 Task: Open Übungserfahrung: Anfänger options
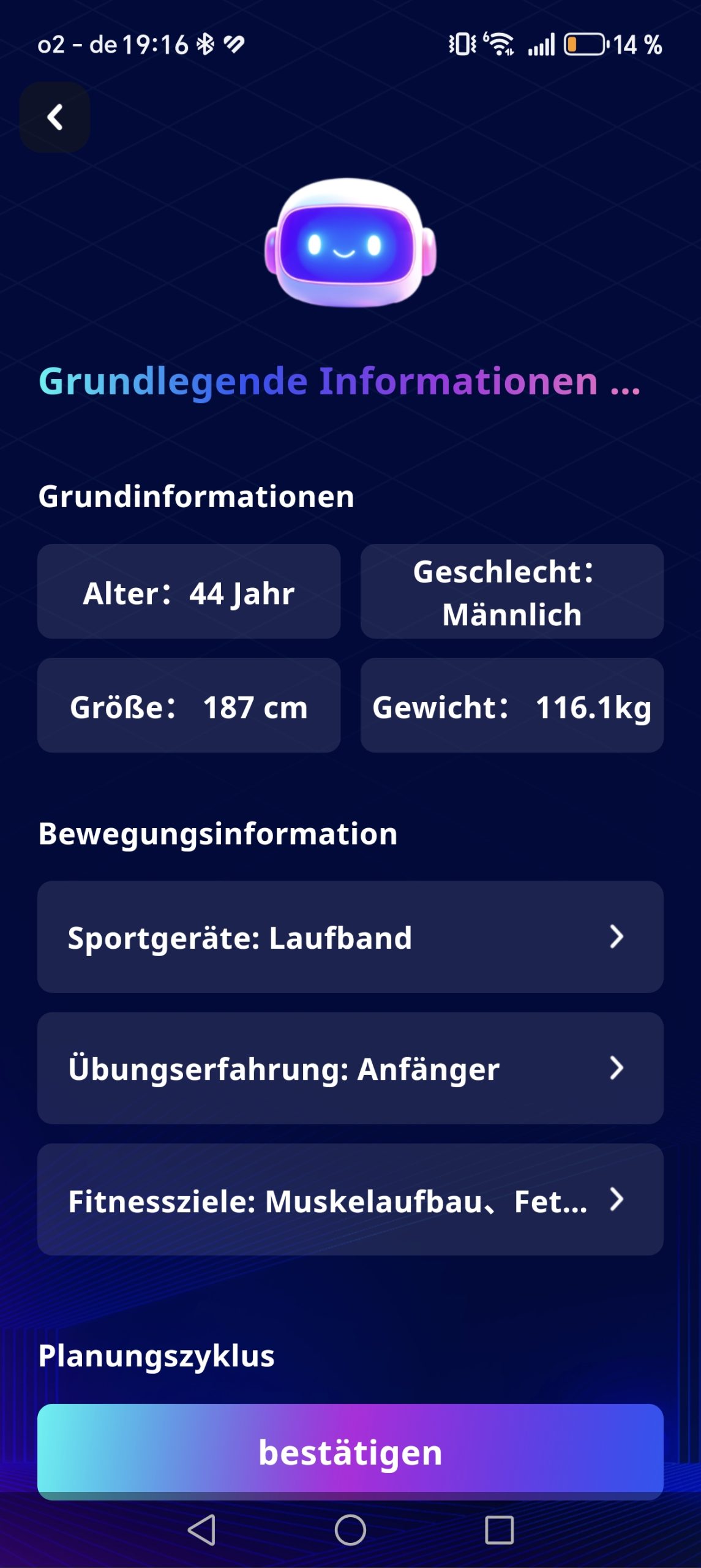(x=350, y=1068)
